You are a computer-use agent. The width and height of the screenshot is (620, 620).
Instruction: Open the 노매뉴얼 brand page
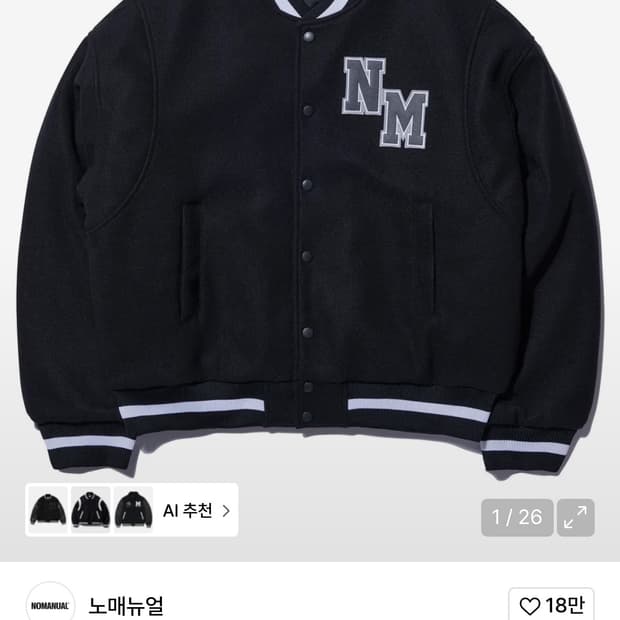point(125,605)
